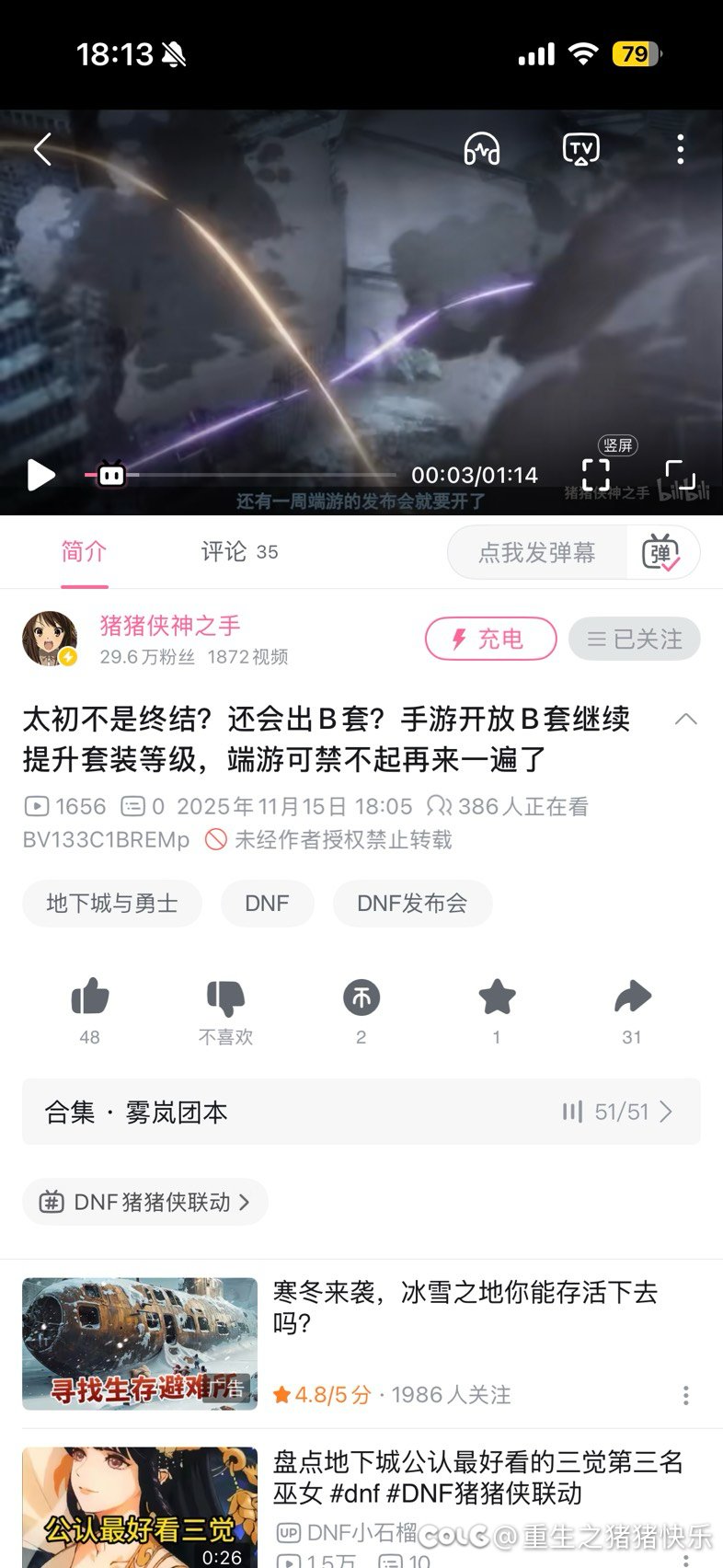Cast video to TV screen
723x1568 pixels.
tap(580, 147)
